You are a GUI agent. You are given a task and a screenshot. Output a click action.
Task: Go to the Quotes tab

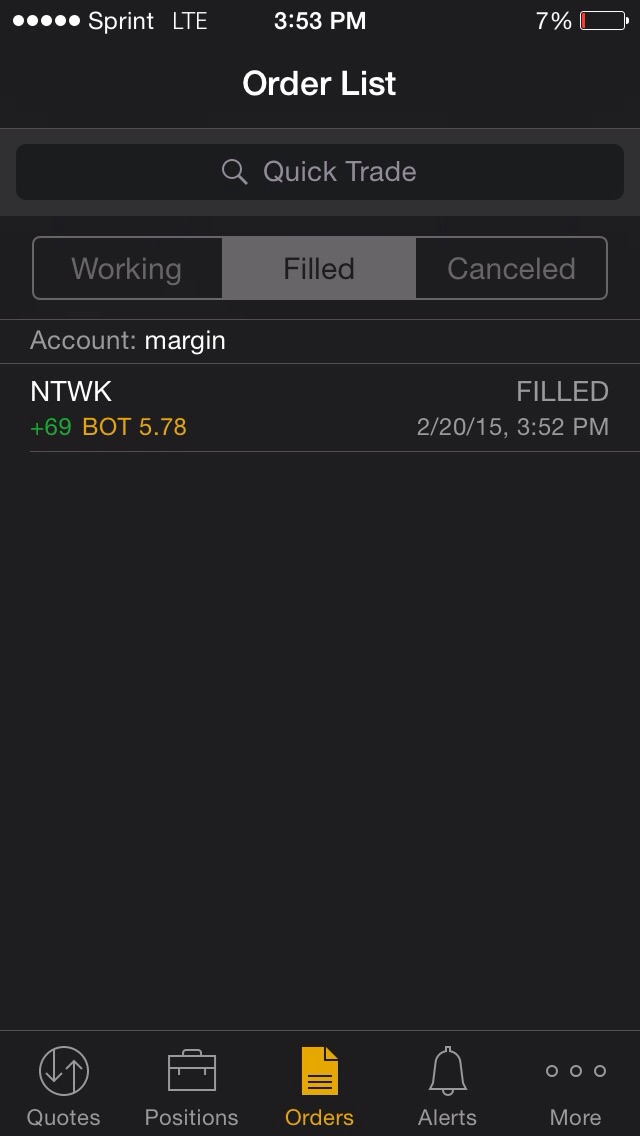(63, 1086)
